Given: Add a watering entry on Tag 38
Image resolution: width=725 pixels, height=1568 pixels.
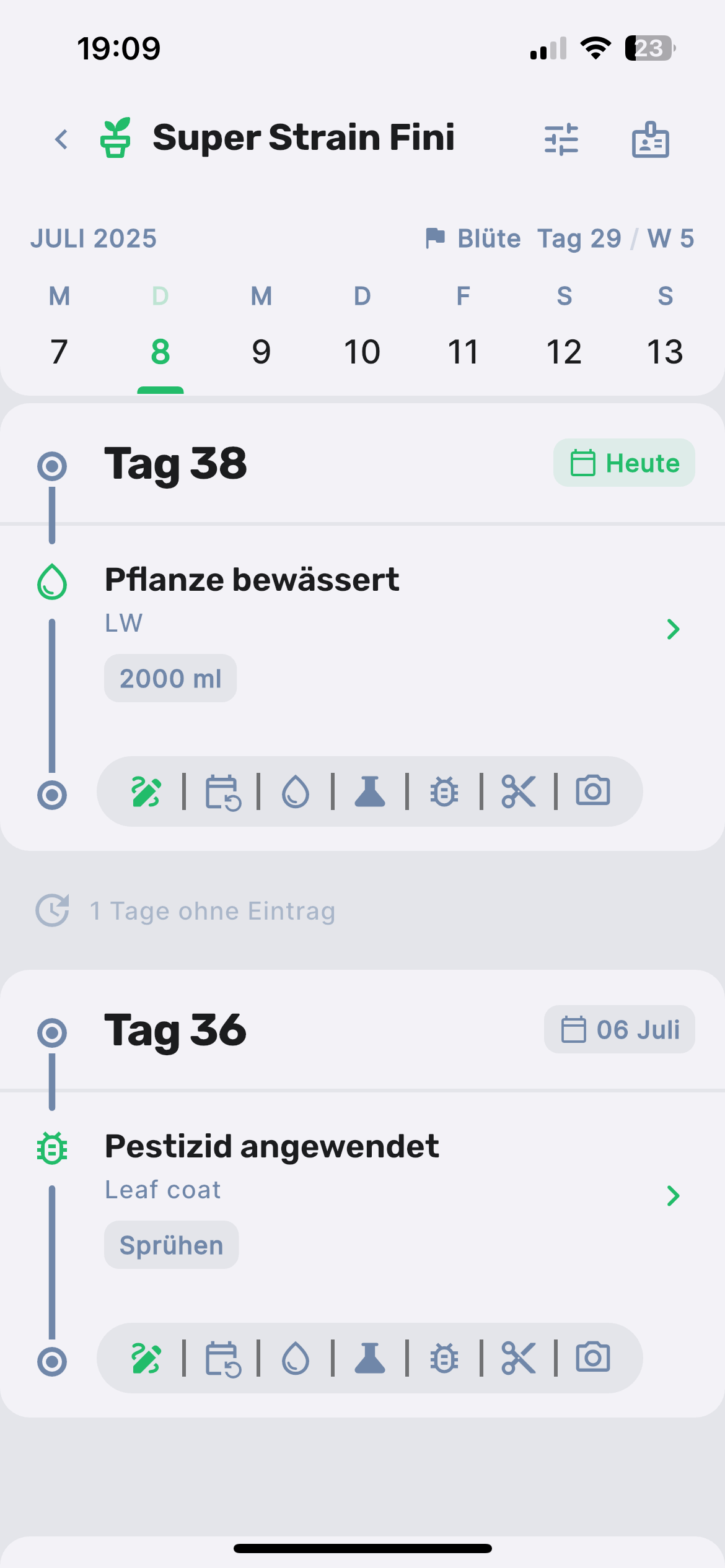Looking at the screenshot, I should coord(296,792).
